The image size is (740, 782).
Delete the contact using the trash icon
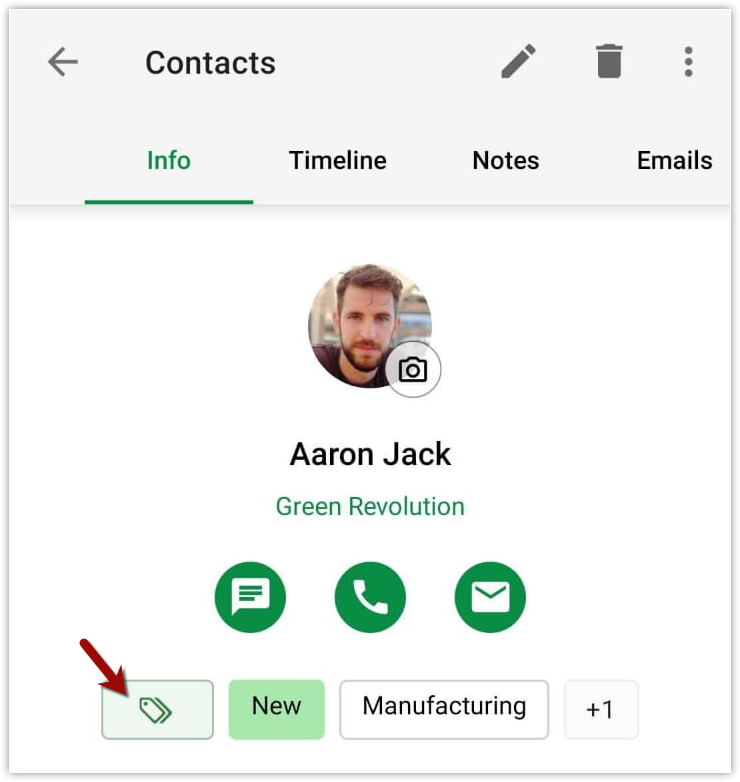pyautogui.click(x=608, y=62)
